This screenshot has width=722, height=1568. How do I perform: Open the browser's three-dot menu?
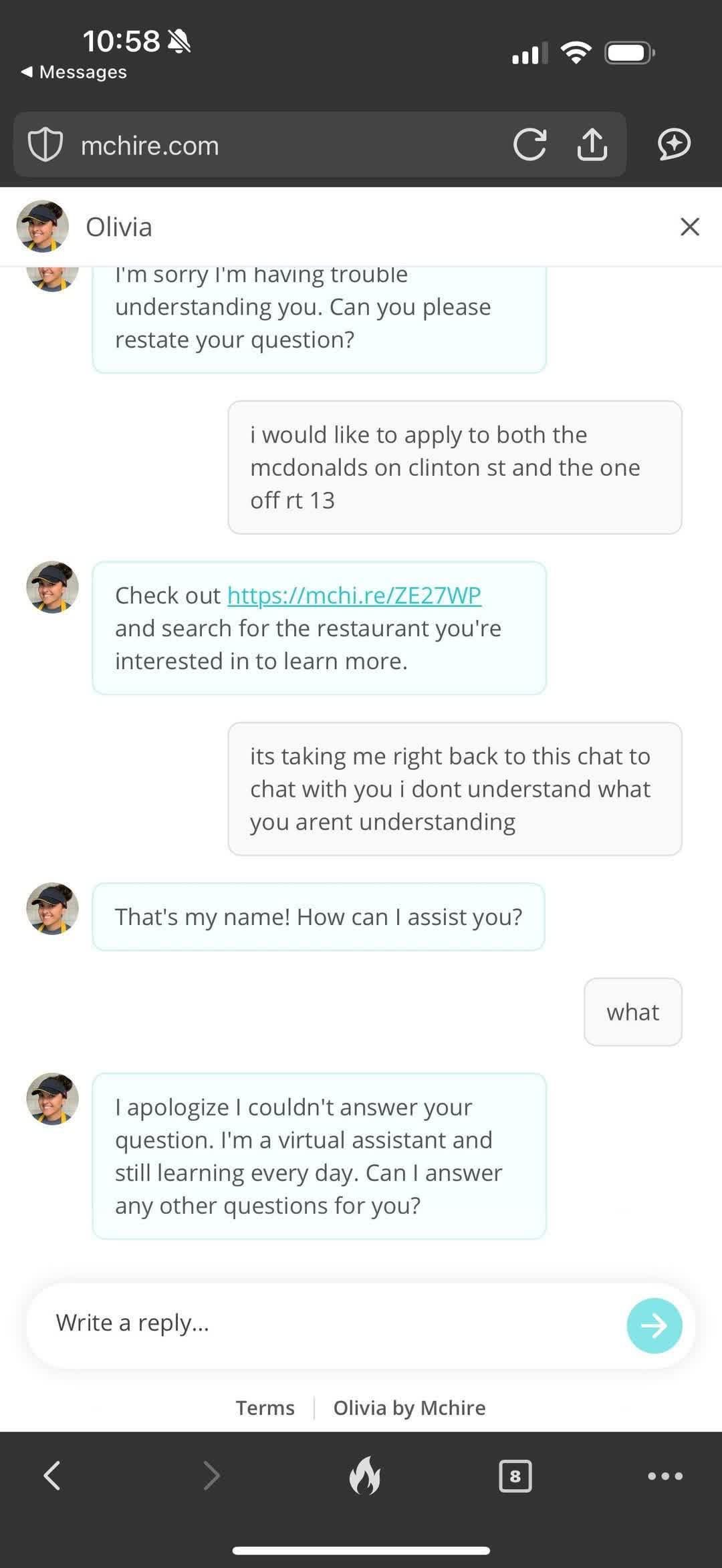(665, 1476)
